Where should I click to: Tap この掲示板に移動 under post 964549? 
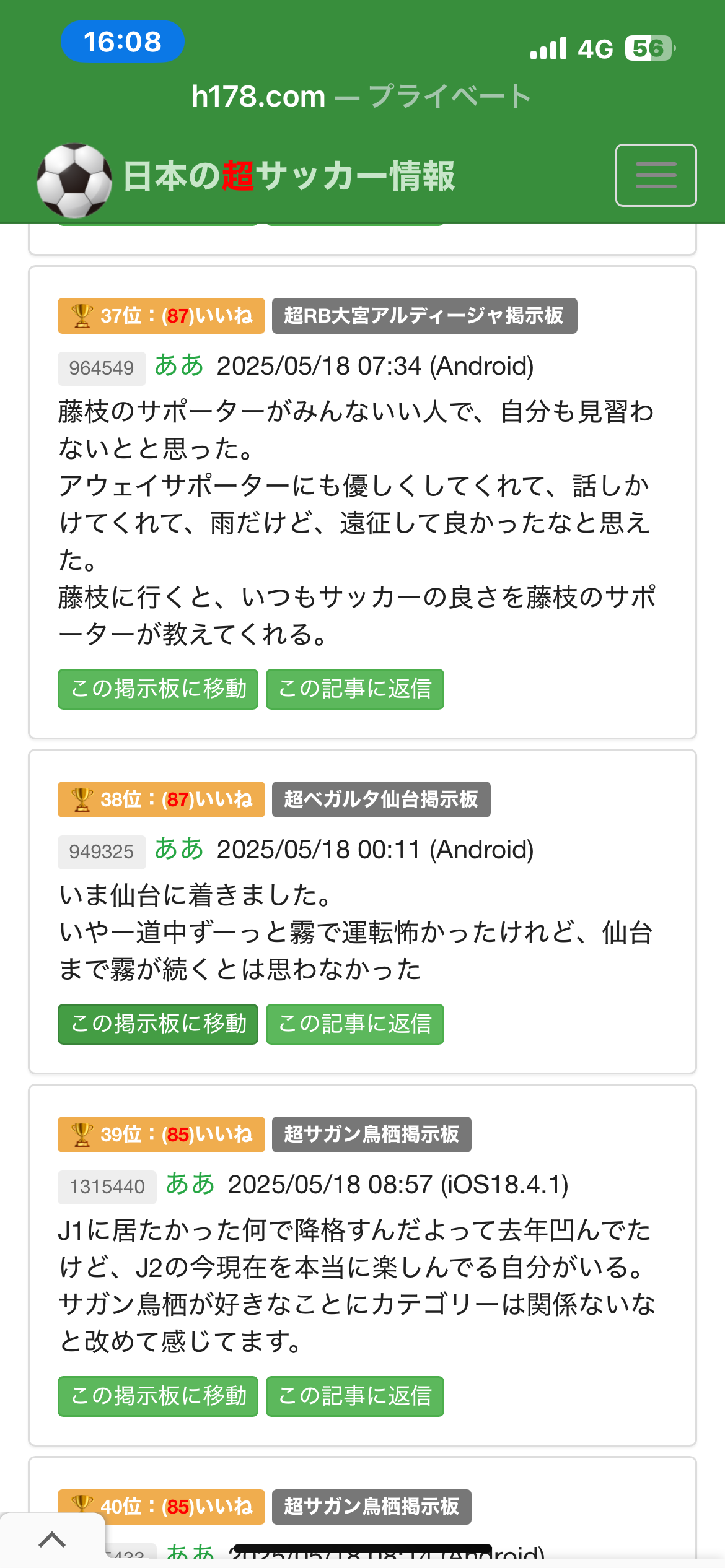(x=158, y=689)
